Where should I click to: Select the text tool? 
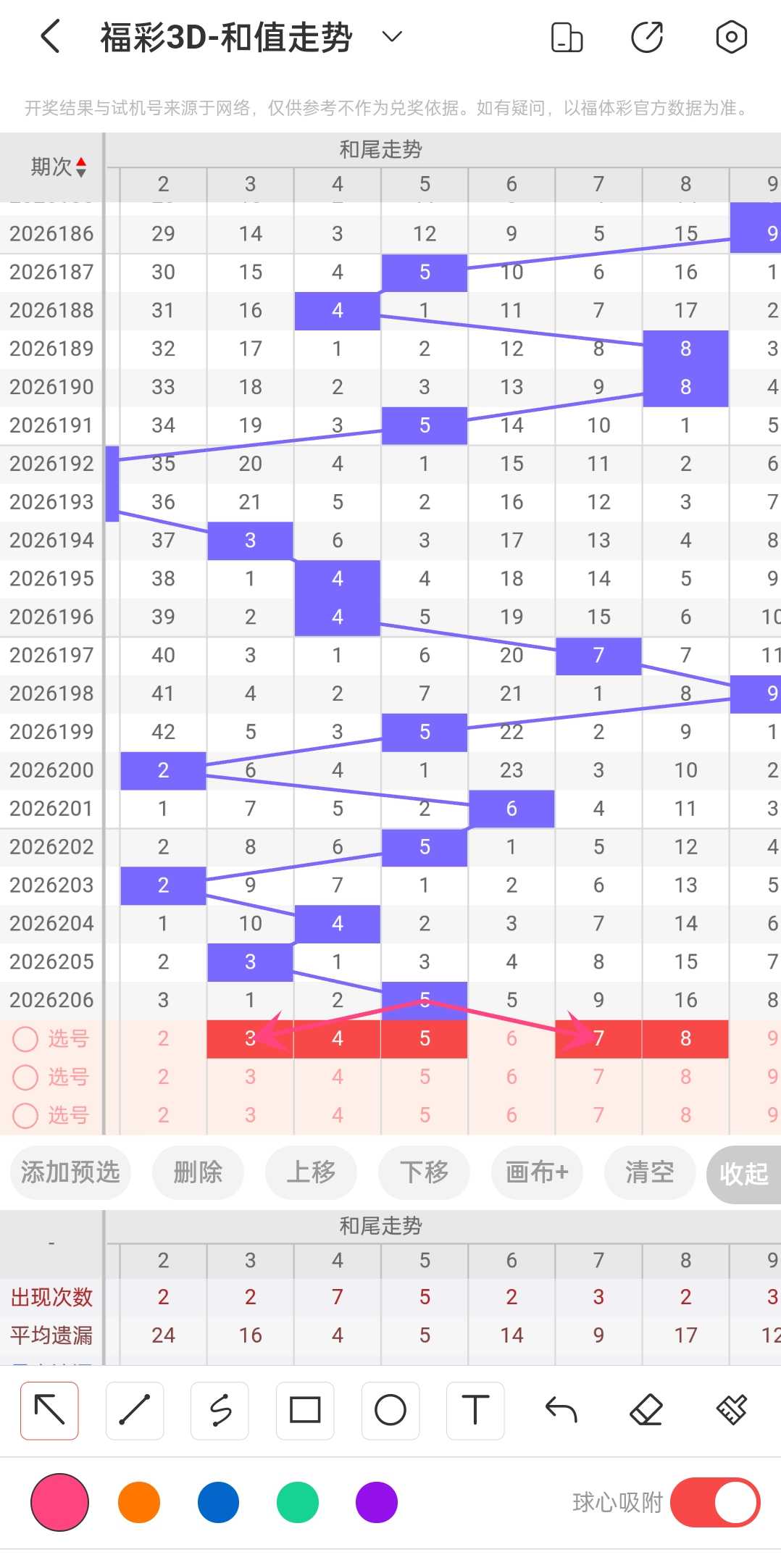pos(475,1410)
